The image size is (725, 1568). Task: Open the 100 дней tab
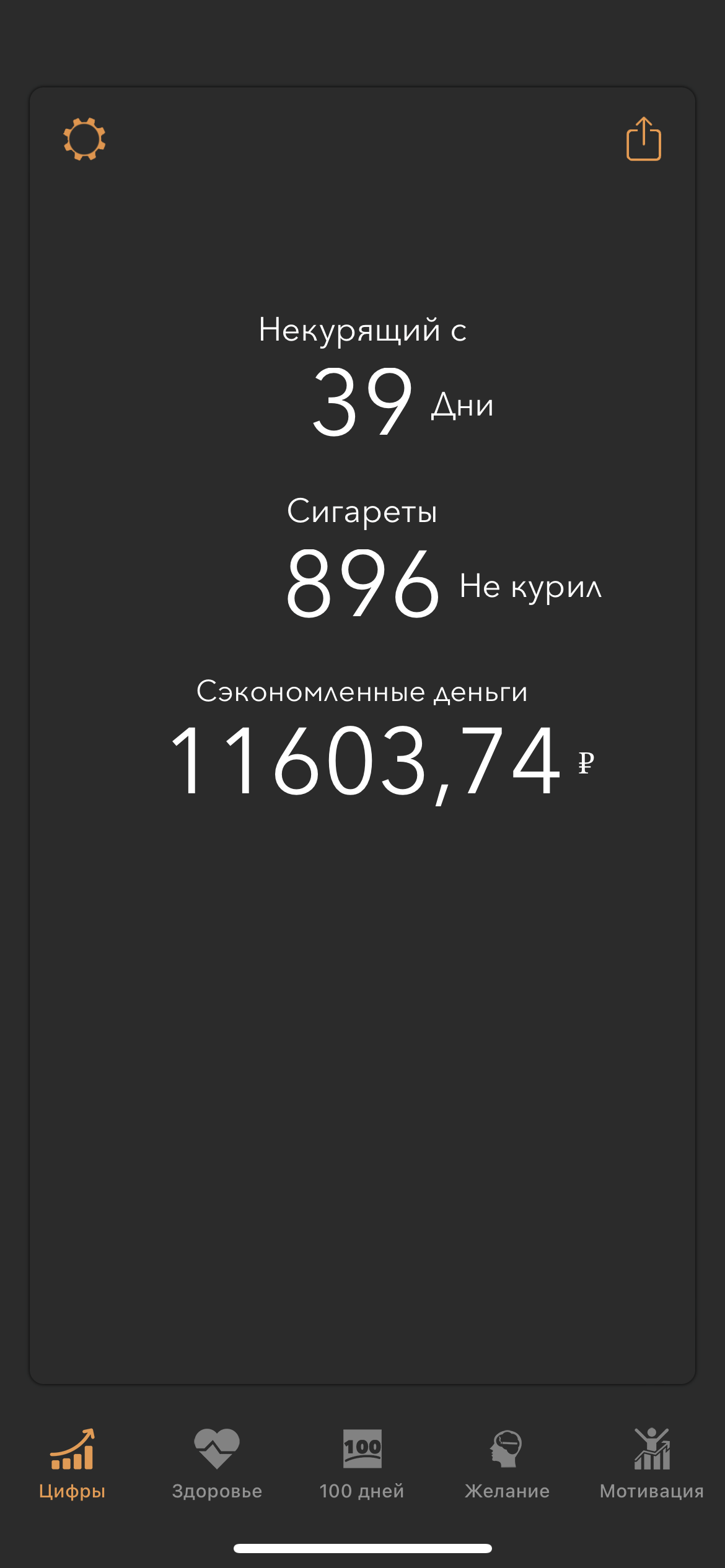(362, 1464)
